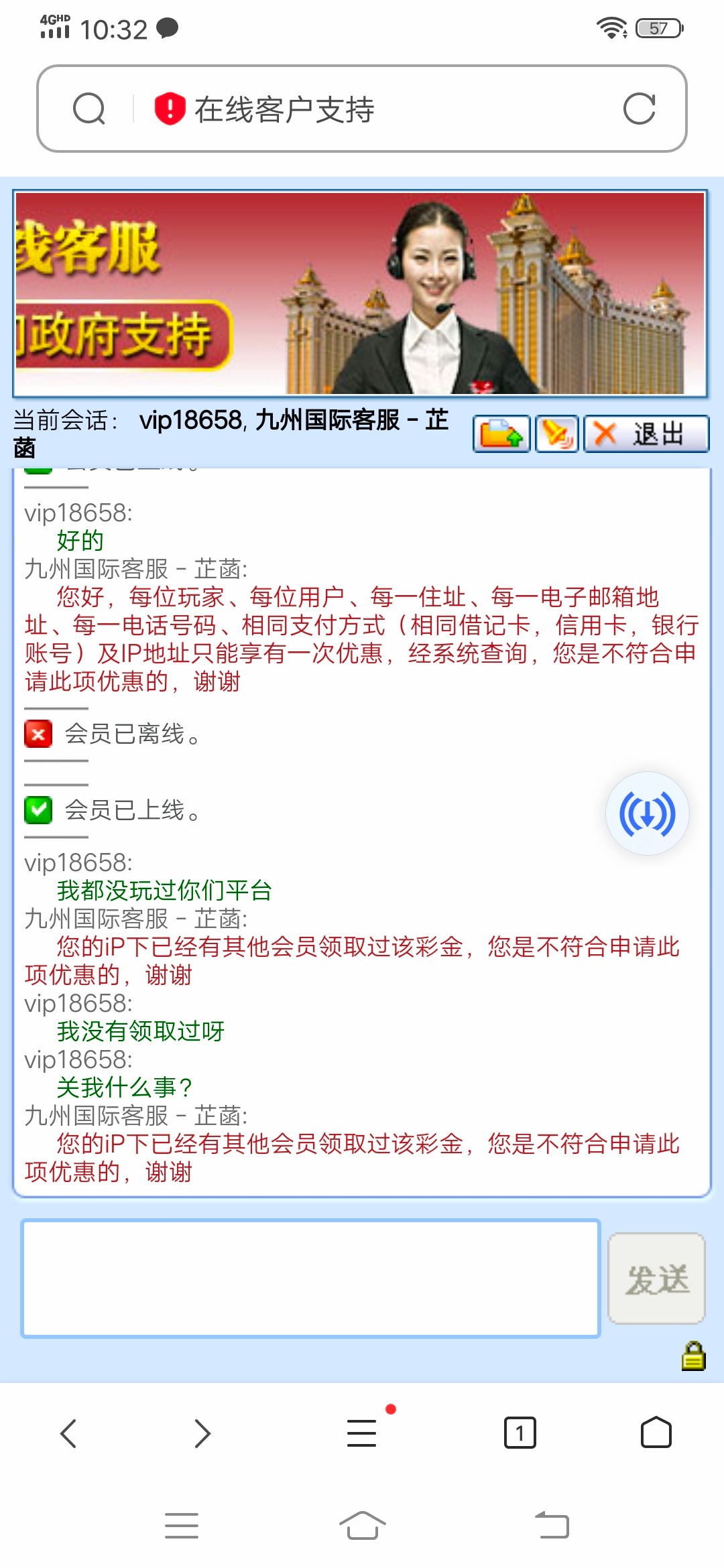The width and height of the screenshot is (724, 1568).
Task: Tap the red security warning shield
Action: (170, 109)
